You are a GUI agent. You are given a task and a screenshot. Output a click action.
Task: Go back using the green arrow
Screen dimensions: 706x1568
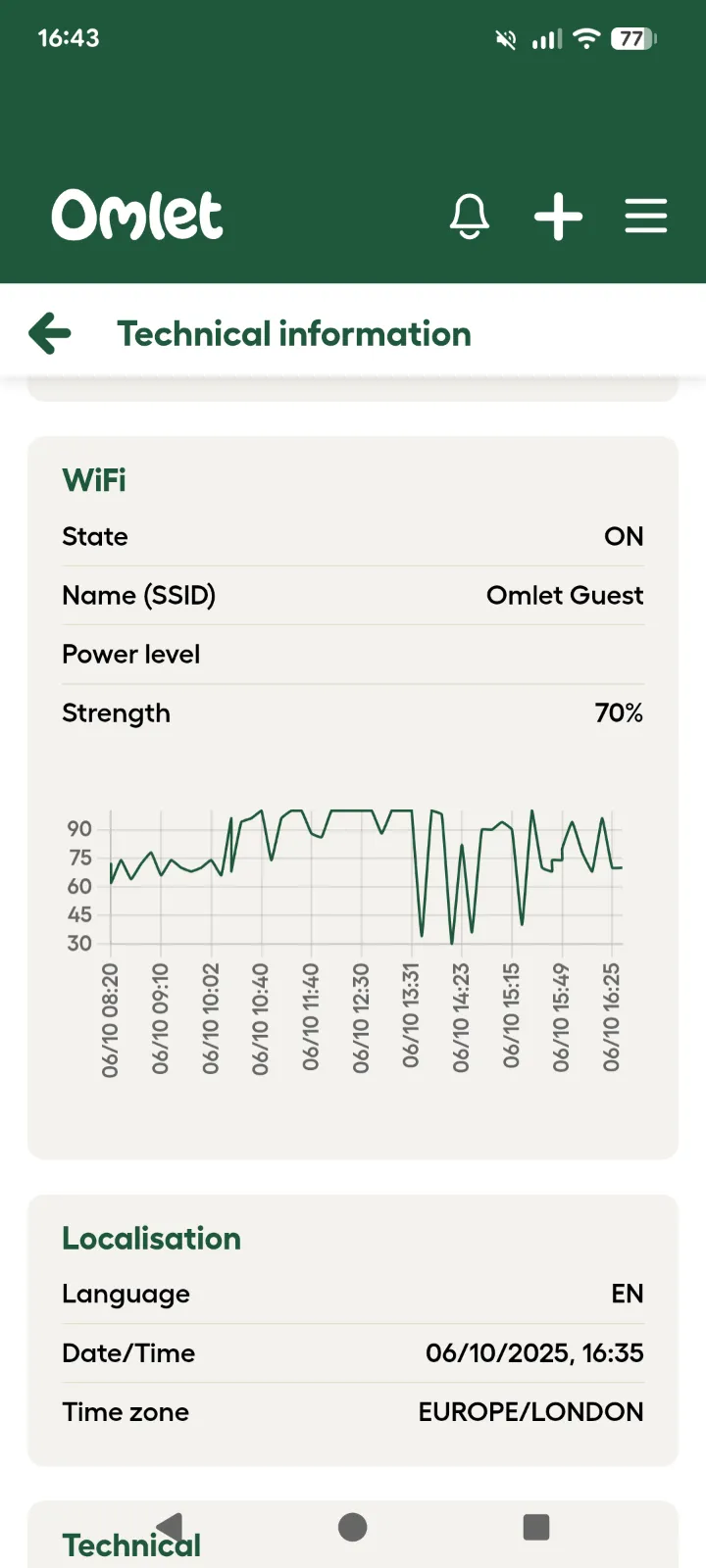[x=50, y=334]
